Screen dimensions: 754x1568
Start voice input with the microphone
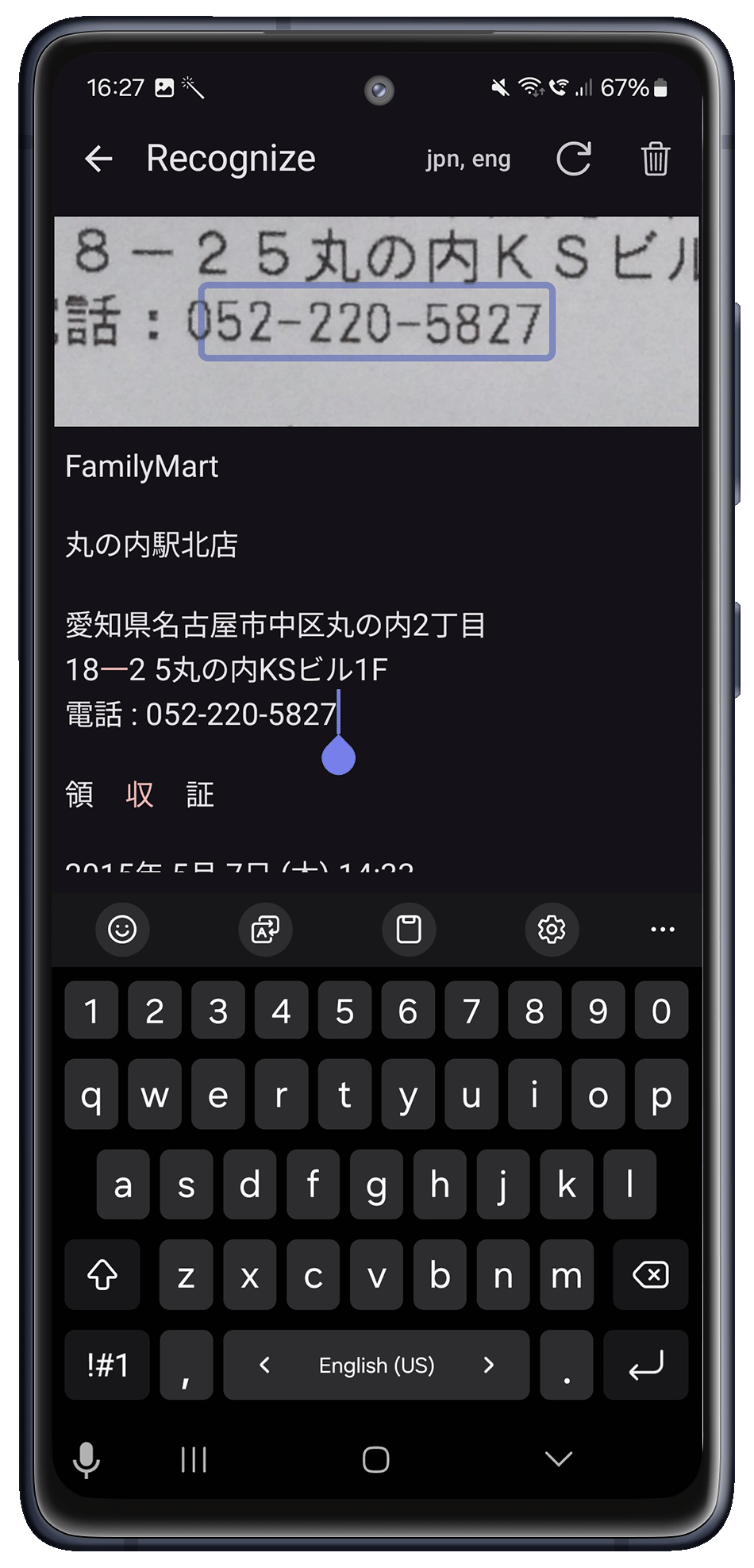pyautogui.click(x=87, y=1459)
